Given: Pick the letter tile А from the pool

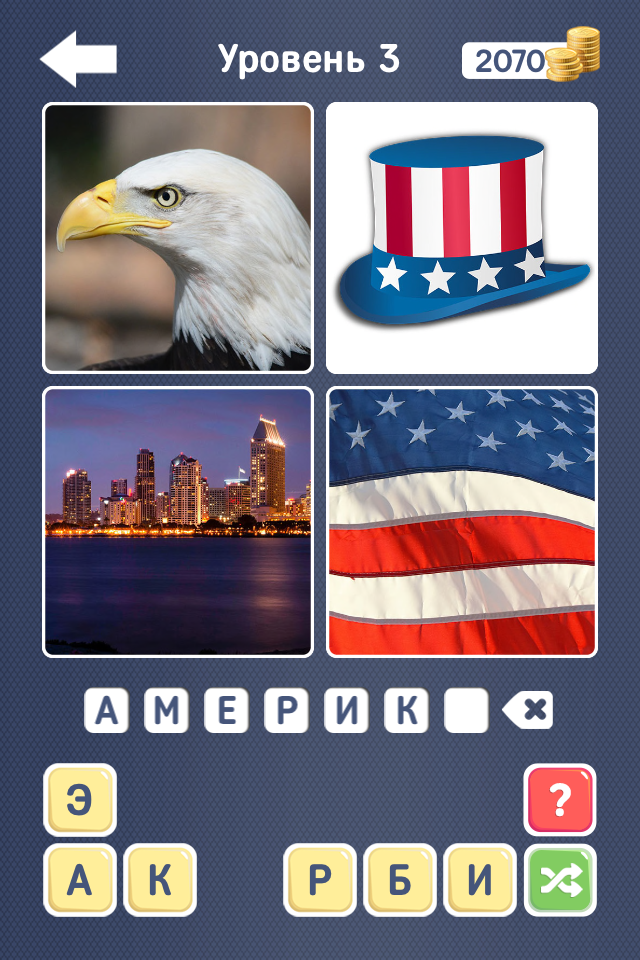Looking at the screenshot, I should (80, 880).
